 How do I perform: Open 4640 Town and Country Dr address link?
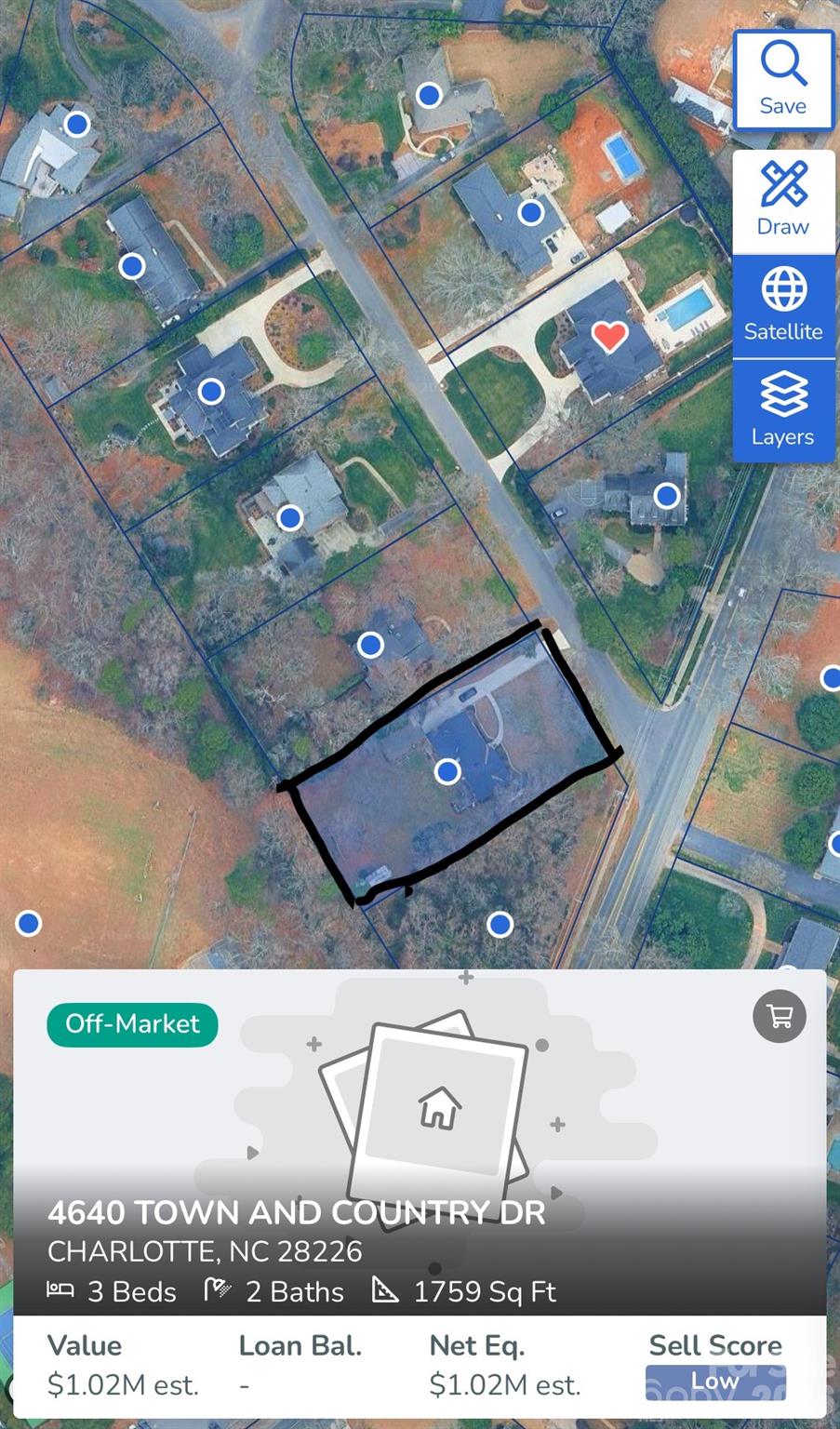tap(297, 1212)
